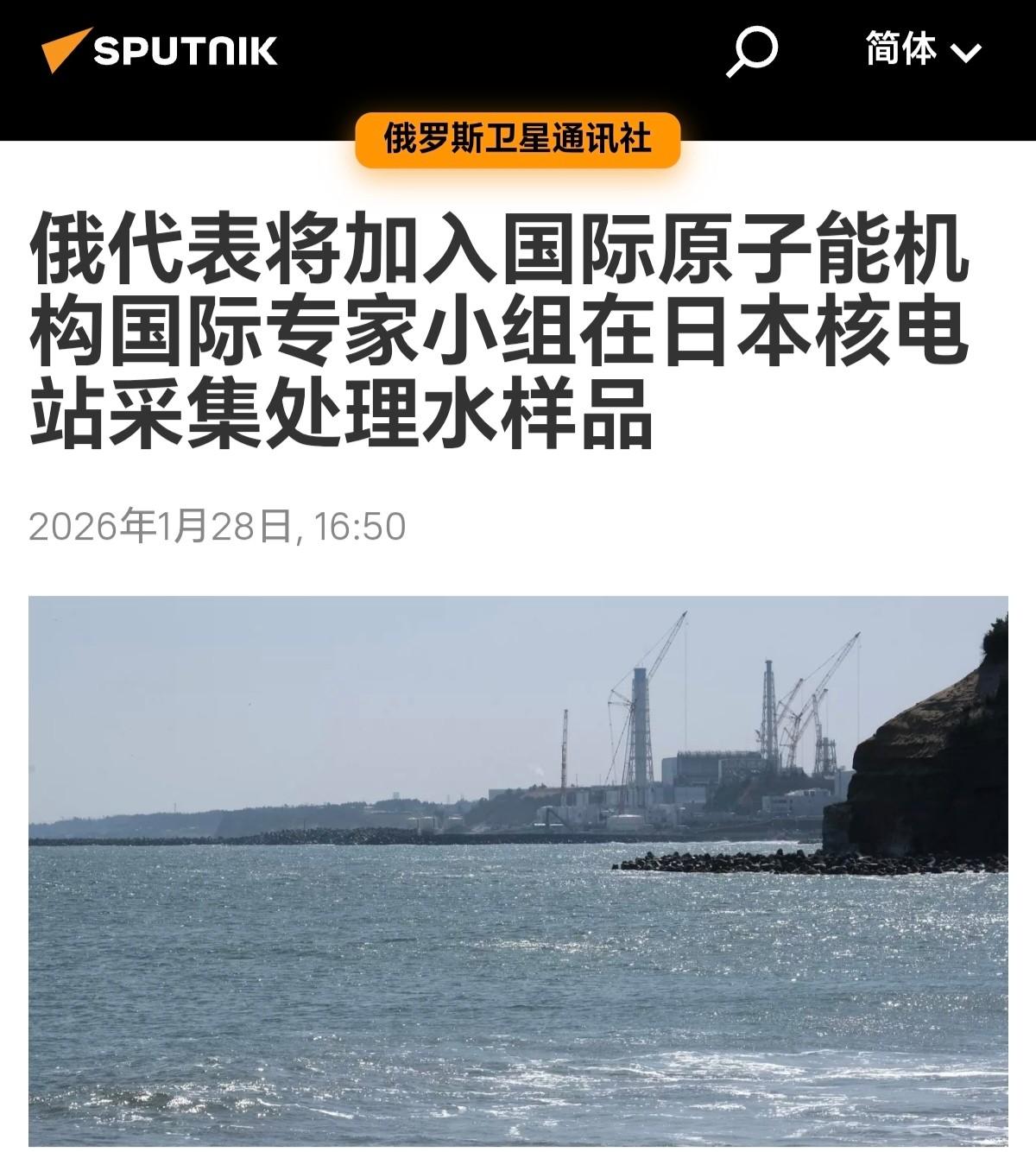Open the search tool beside the language selector
The height and width of the screenshot is (1152, 1036).
(x=750, y=50)
